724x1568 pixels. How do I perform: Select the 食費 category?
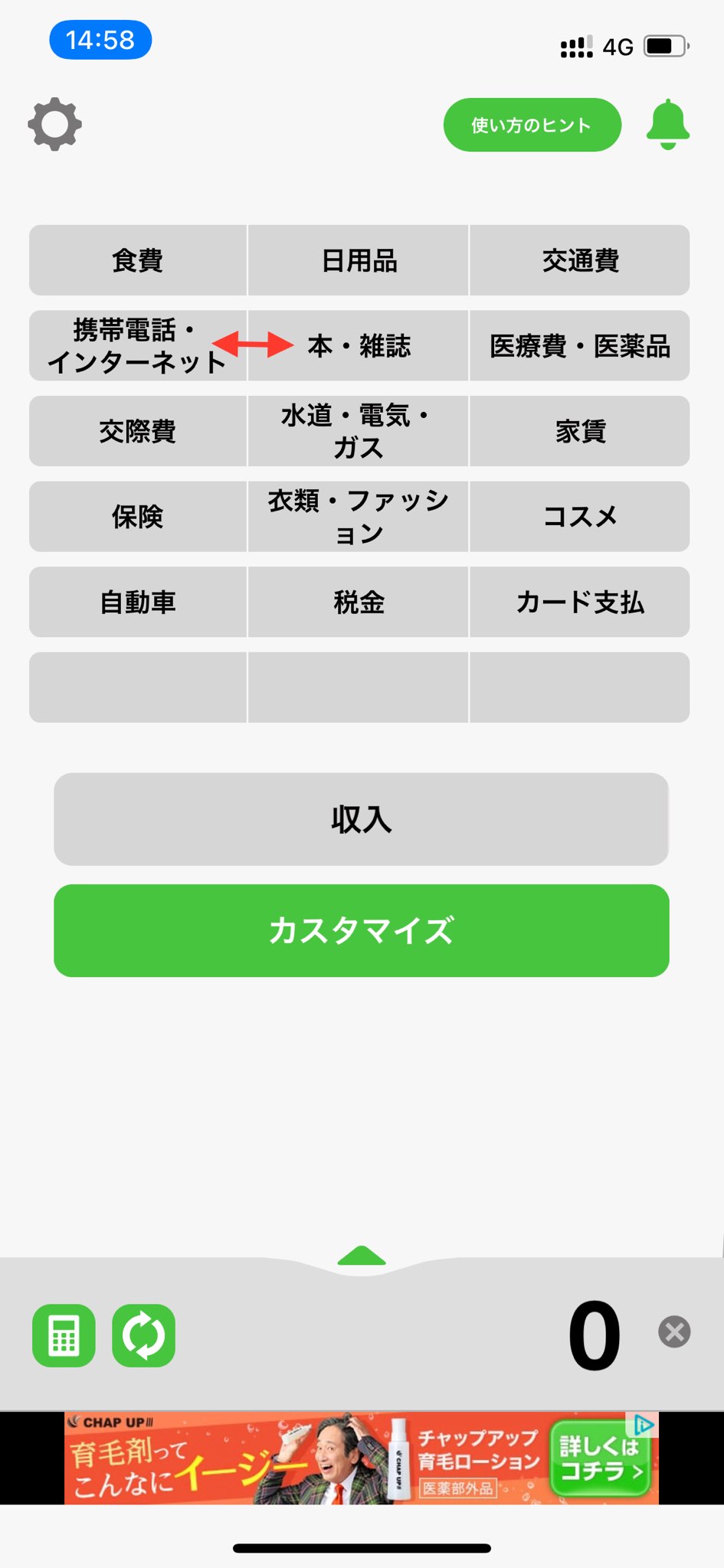138,260
